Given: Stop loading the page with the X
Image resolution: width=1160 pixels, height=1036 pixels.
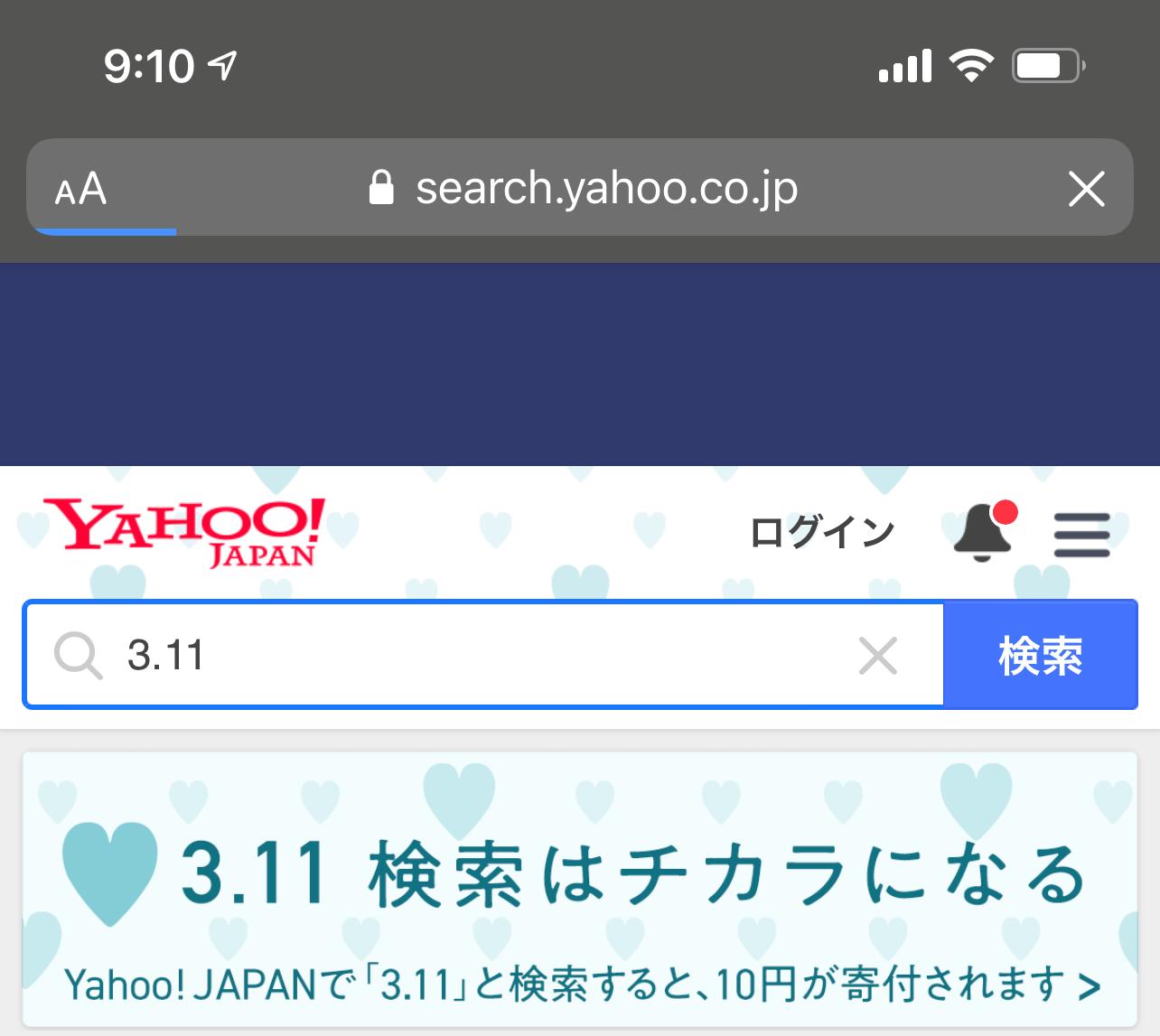Looking at the screenshot, I should tap(1085, 190).
